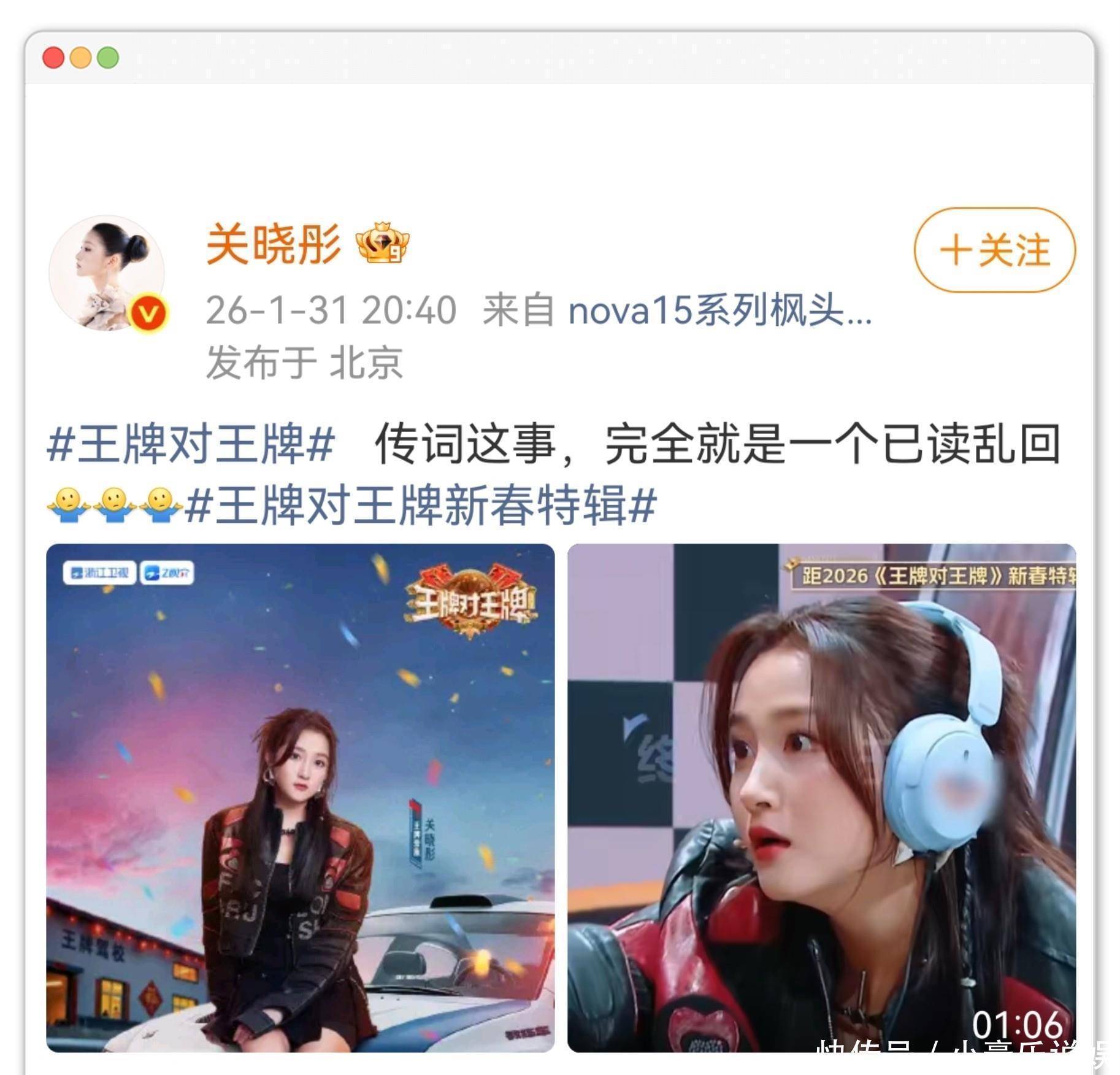Open the #王牌对王牌# hashtag

(191, 444)
